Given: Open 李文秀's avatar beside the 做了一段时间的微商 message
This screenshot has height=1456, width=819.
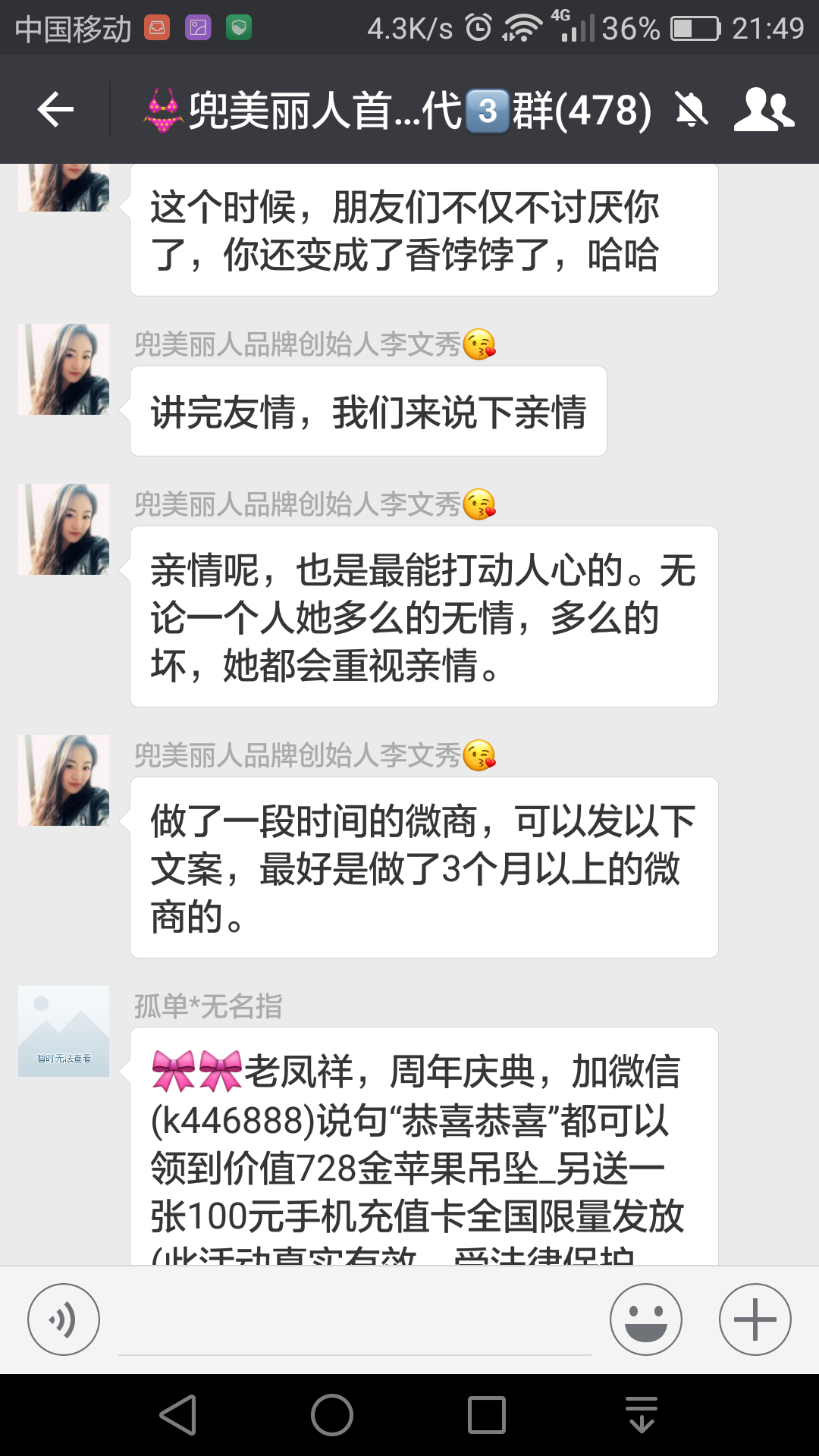Looking at the screenshot, I should 64,780.
